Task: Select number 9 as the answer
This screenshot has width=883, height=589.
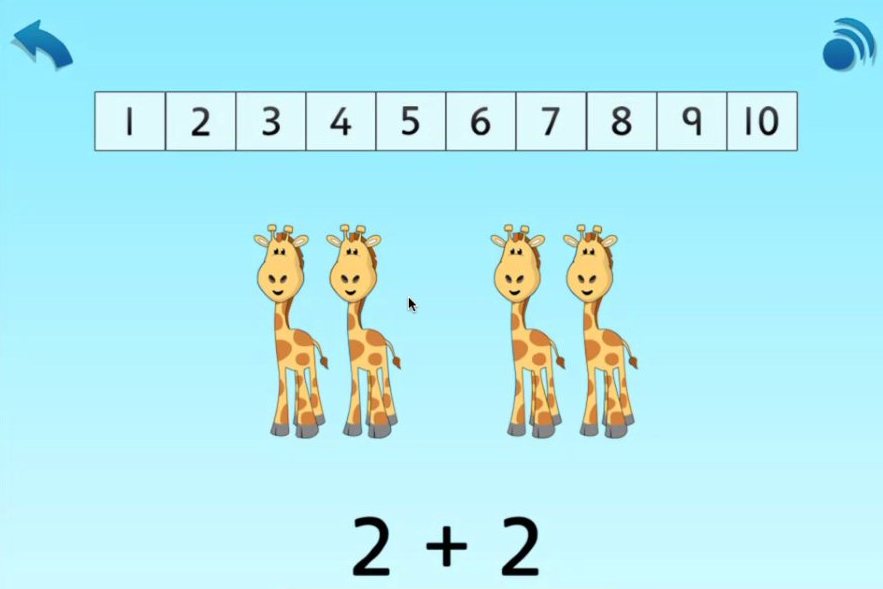Action: [692, 121]
